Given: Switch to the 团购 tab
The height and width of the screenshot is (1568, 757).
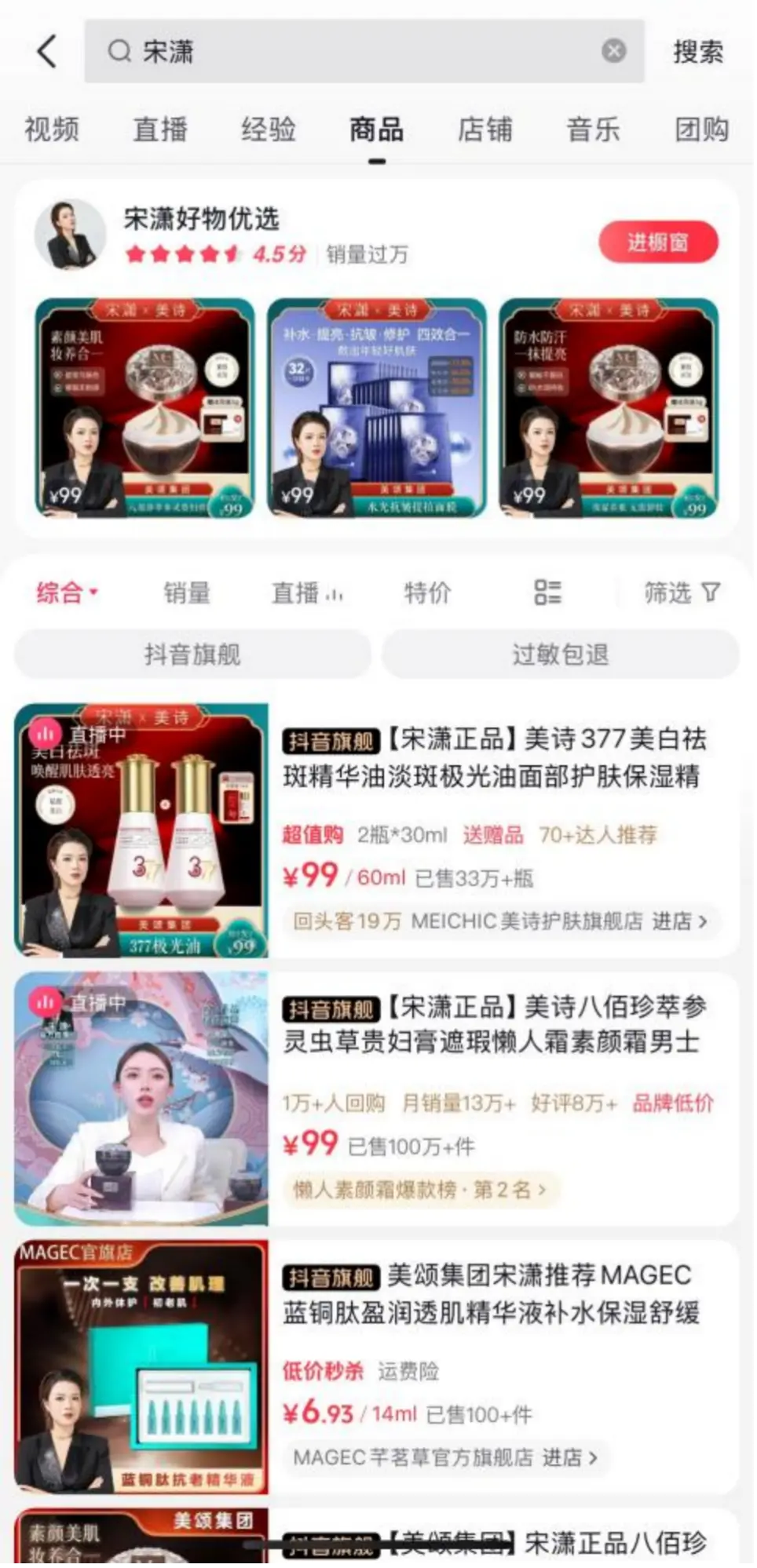Looking at the screenshot, I should (702, 129).
